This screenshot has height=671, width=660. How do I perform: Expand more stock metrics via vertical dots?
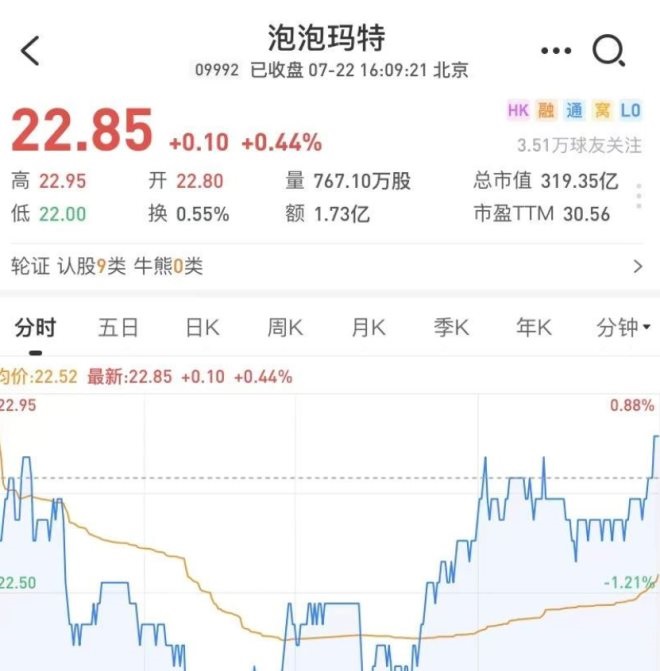(638, 197)
